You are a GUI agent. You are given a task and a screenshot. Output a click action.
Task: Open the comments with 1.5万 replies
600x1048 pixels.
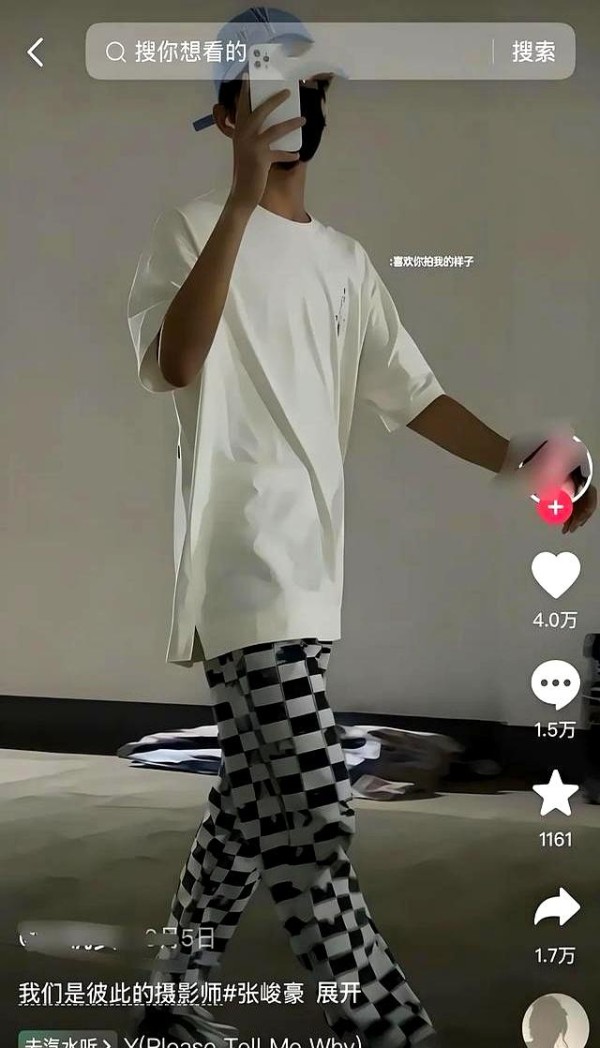point(555,686)
